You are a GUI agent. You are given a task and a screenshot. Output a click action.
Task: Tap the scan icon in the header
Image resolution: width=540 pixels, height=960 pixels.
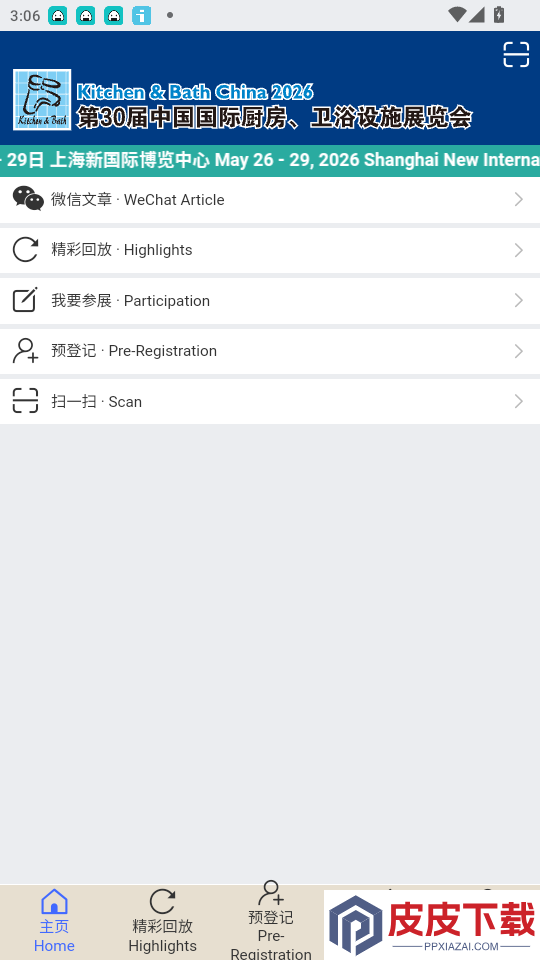[x=516, y=54]
